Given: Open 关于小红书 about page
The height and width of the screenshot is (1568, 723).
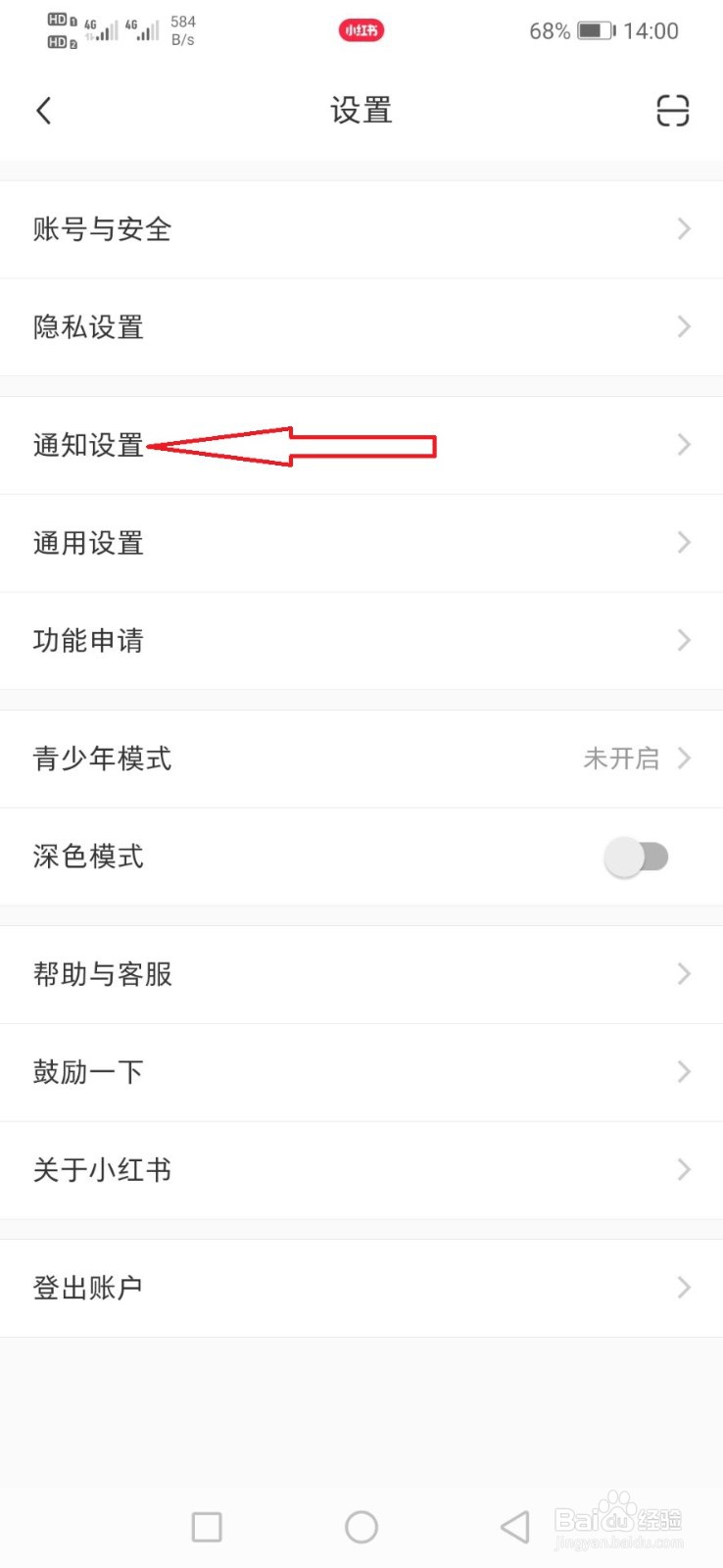Looking at the screenshot, I should click(101, 1170).
